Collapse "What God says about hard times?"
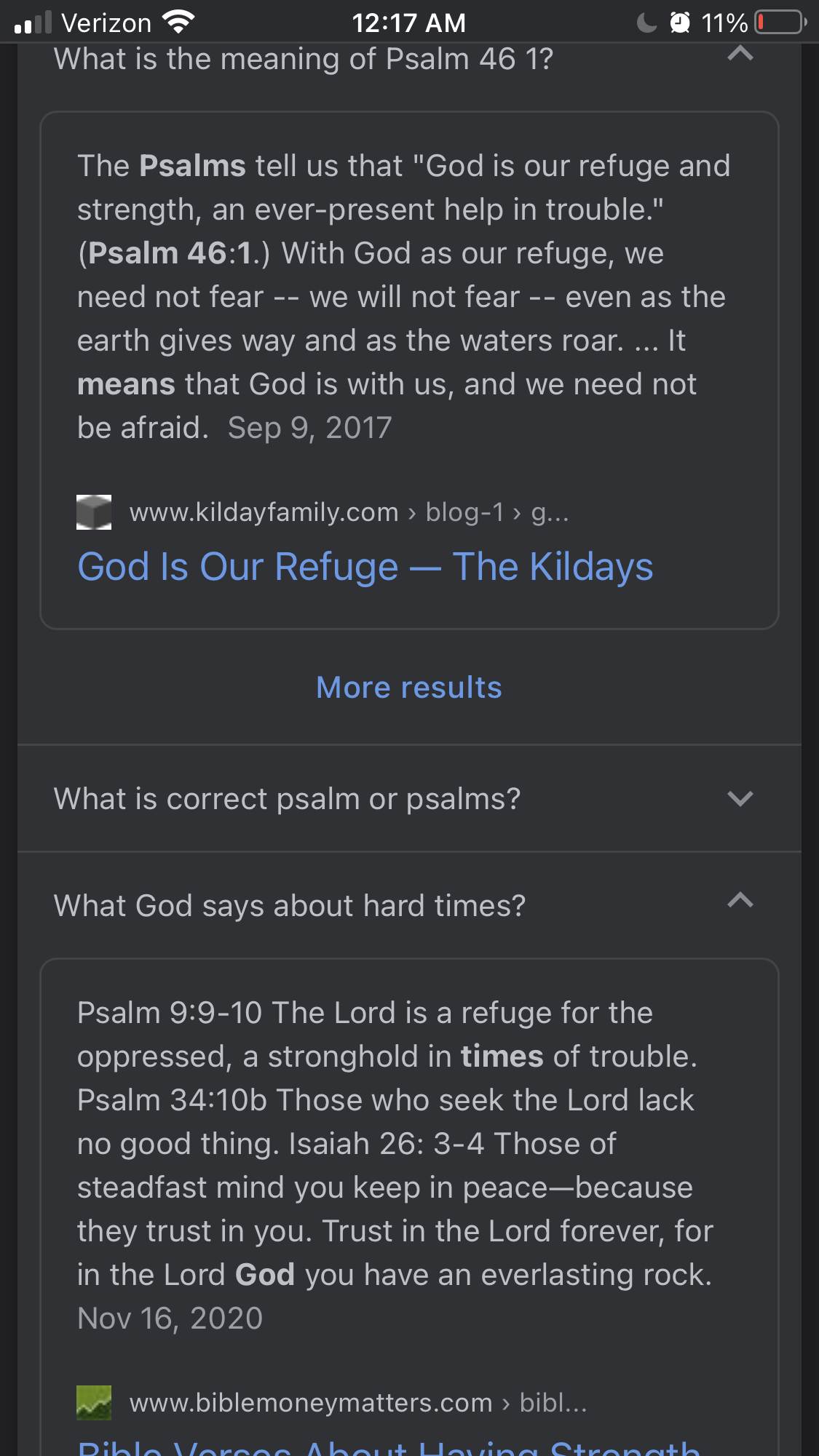The image size is (819, 1456). 740,902
